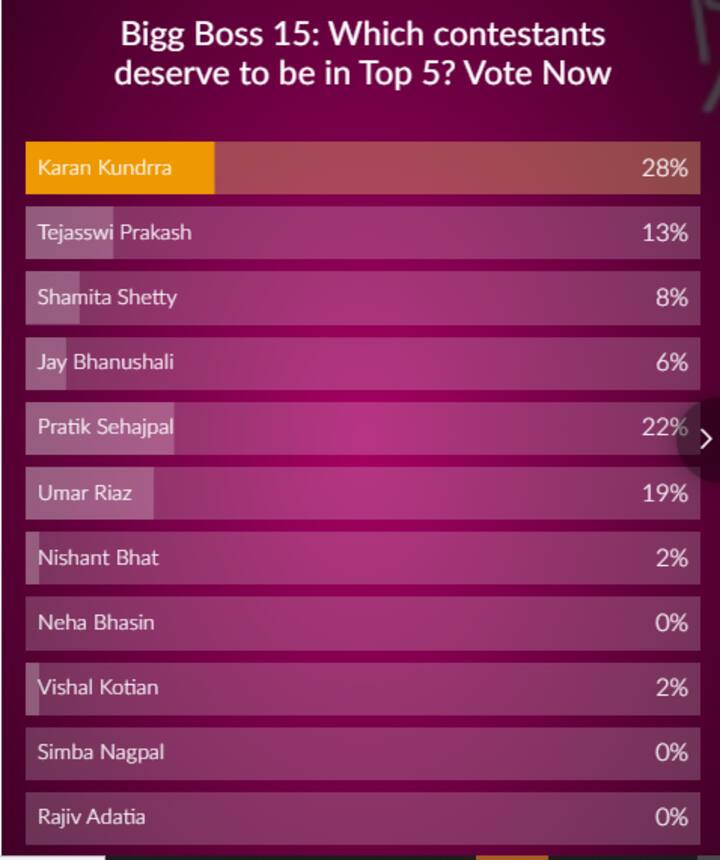Screen dimensions: 720x860
Task: Pick Rajiv Adatia option
Action: (x=362, y=817)
